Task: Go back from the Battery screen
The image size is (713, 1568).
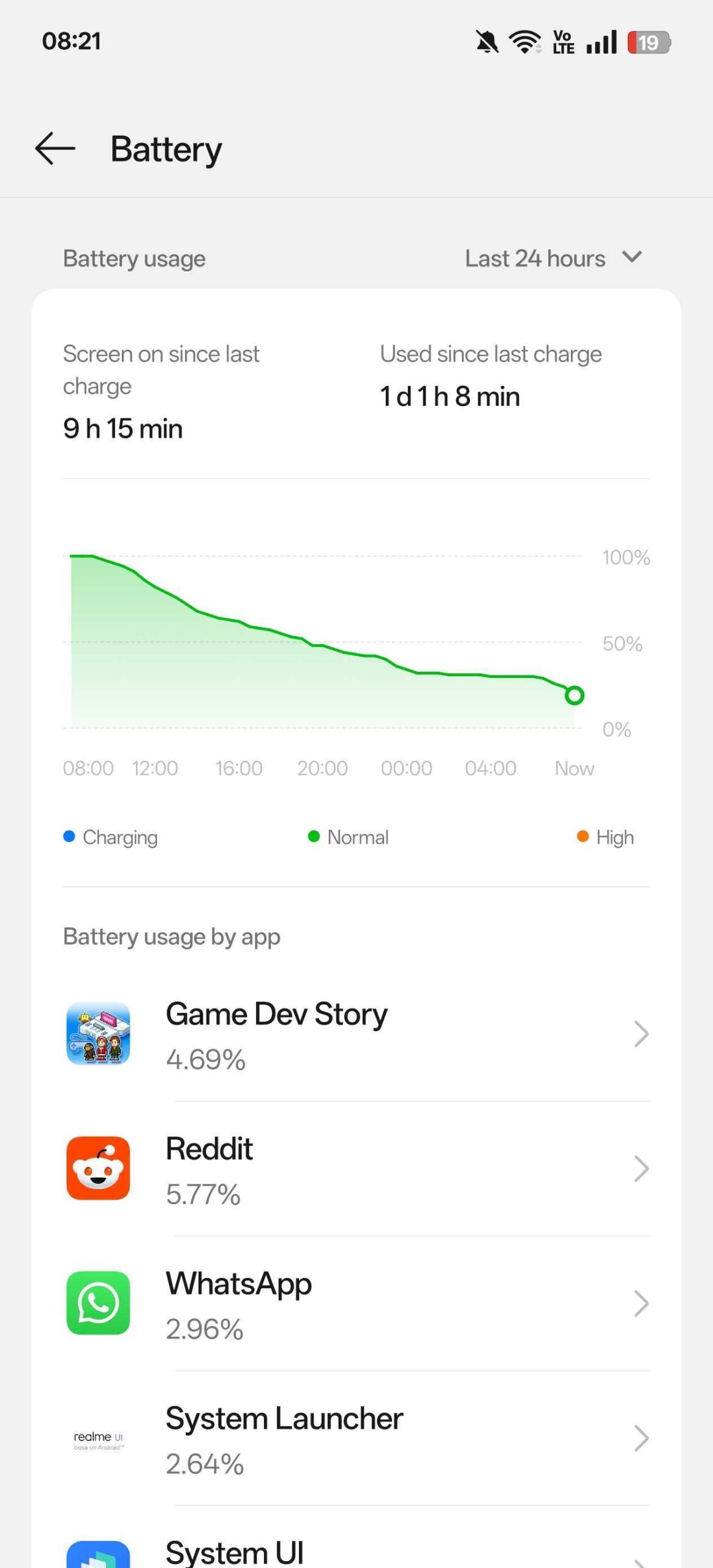Action: pos(55,149)
